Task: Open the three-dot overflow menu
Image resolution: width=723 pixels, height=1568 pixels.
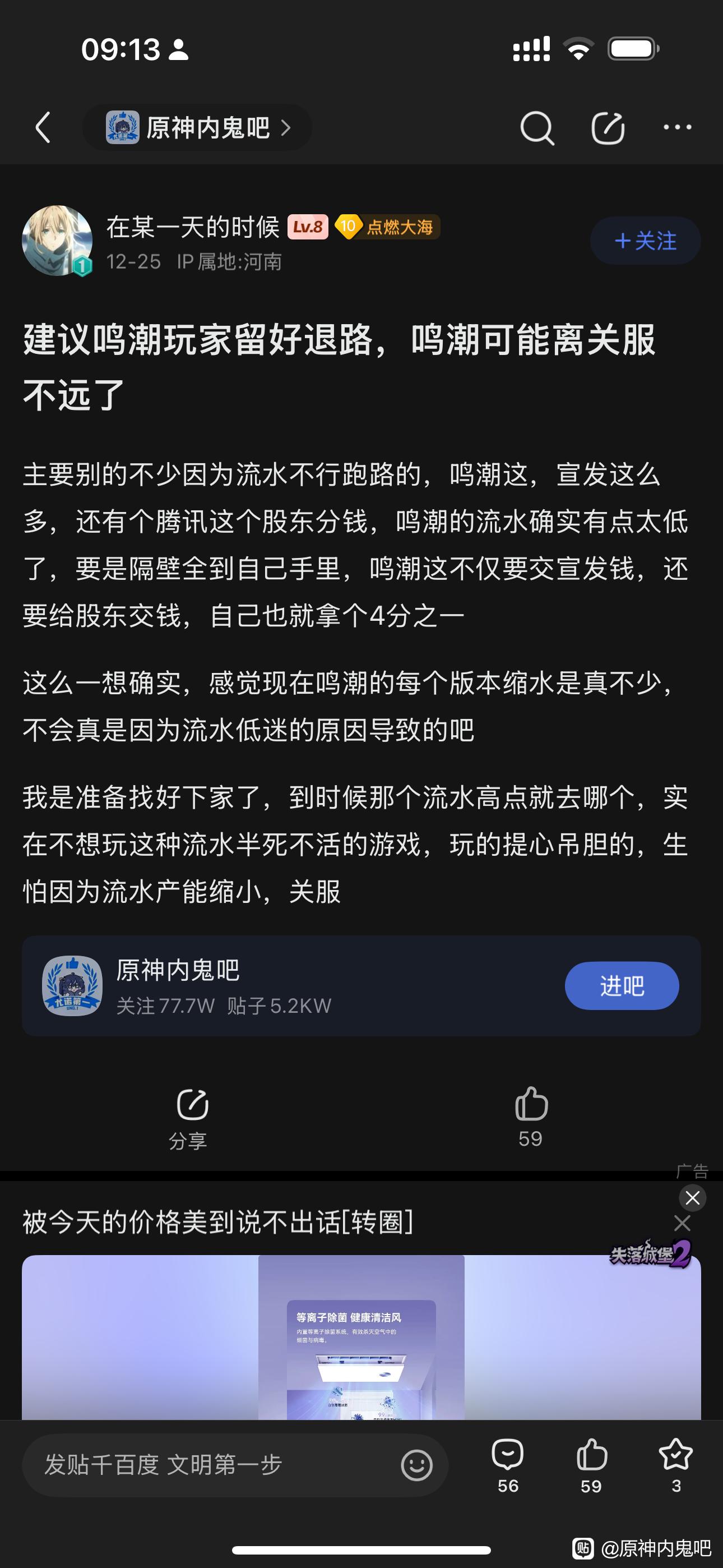Action: [676, 128]
